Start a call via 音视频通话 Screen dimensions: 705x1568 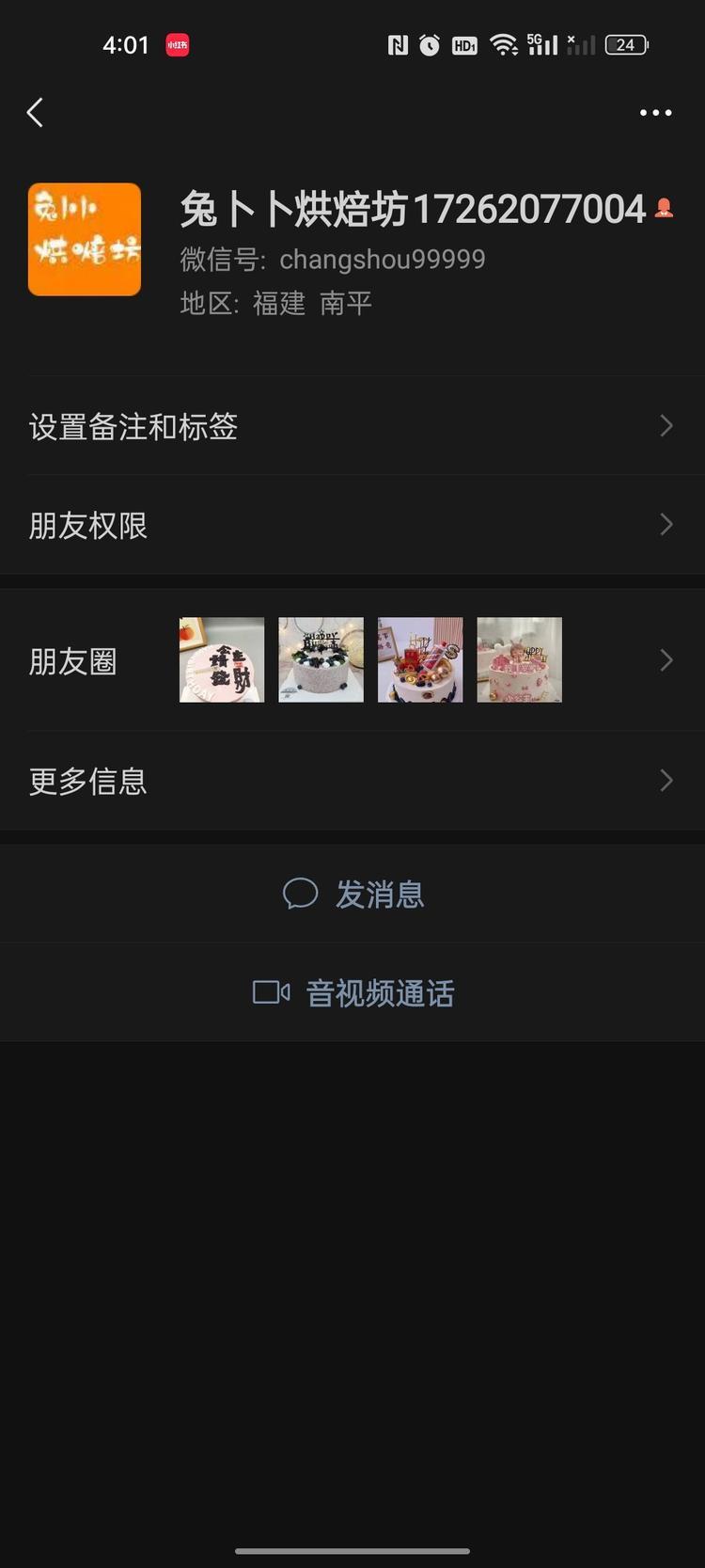click(353, 992)
